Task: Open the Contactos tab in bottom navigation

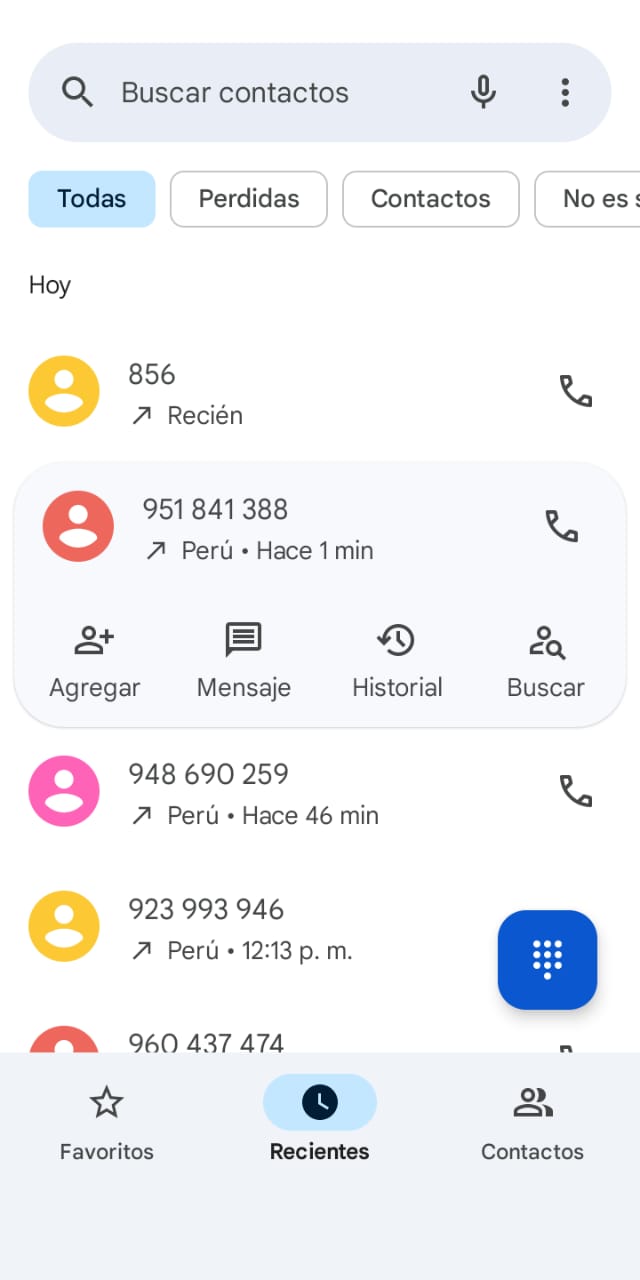Action: [x=532, y=1122]
